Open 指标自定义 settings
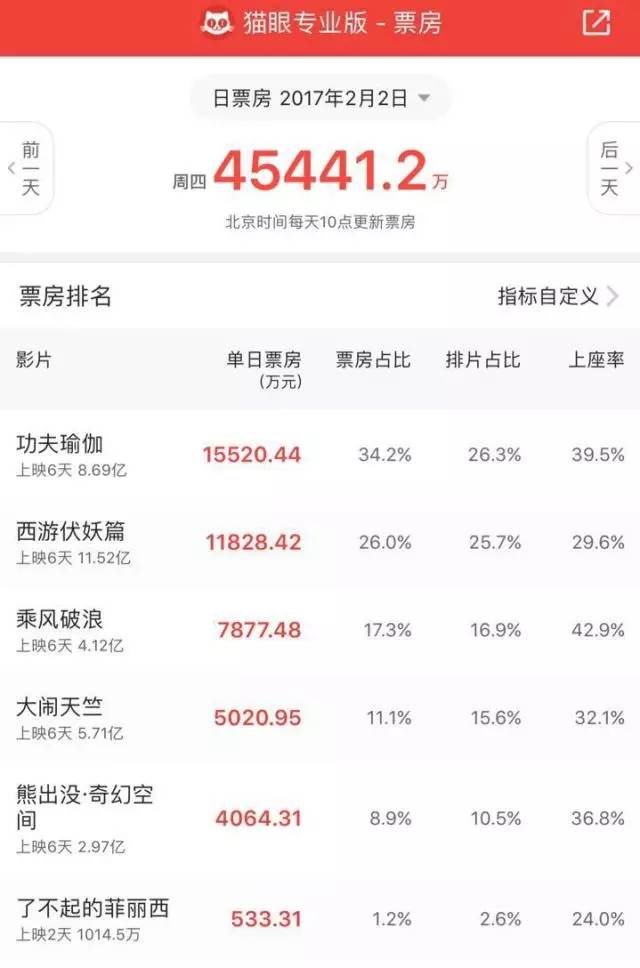Screen dimensions: 640x968 [558, 296]
